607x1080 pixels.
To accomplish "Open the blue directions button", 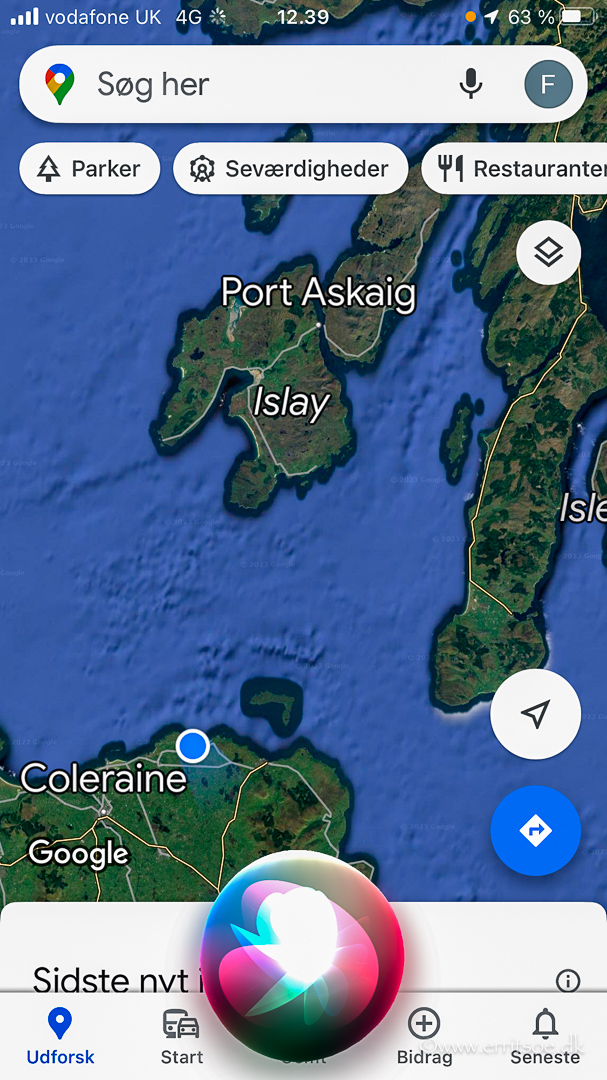I will coord(536,830).
